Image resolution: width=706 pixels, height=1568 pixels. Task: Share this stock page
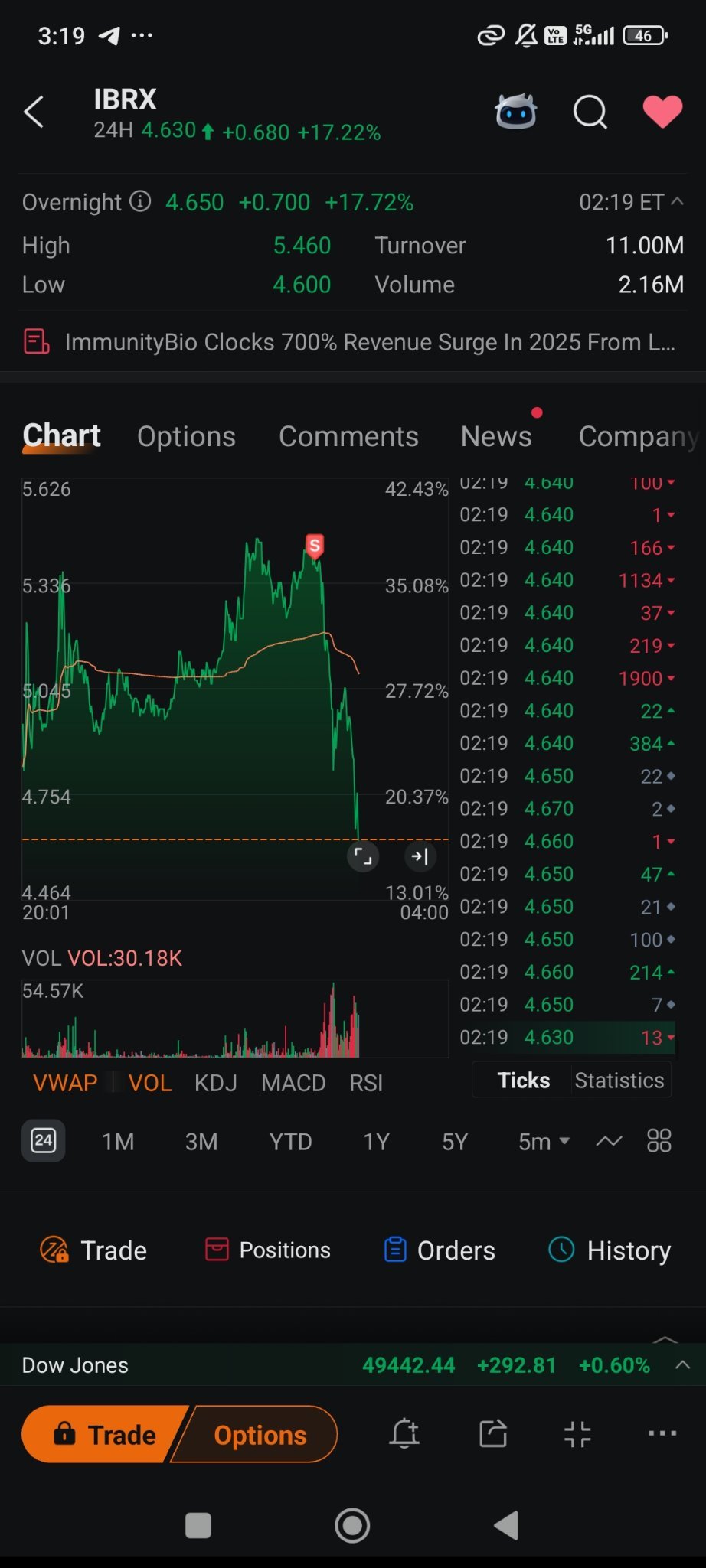(493, 1433)
